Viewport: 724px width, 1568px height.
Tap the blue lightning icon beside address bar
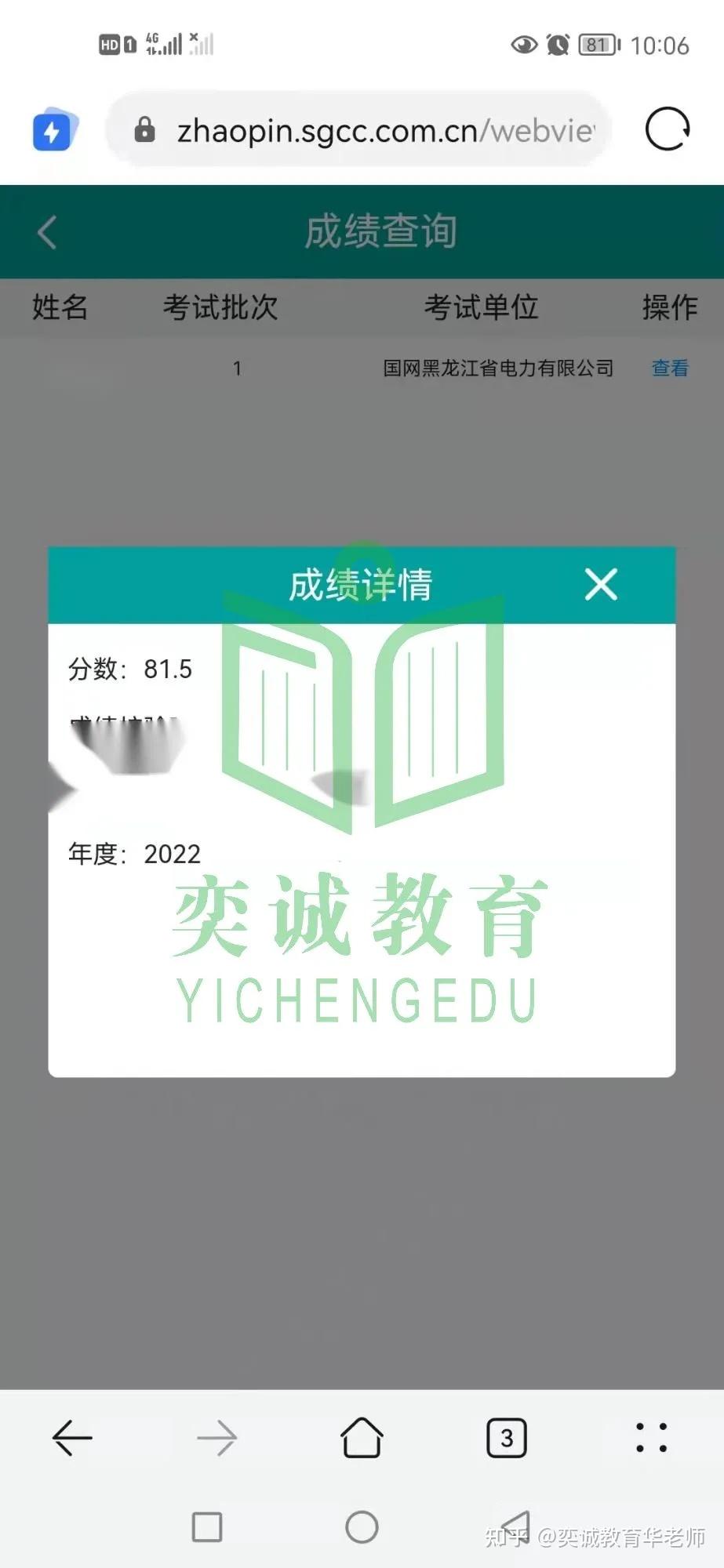point(53,130)
